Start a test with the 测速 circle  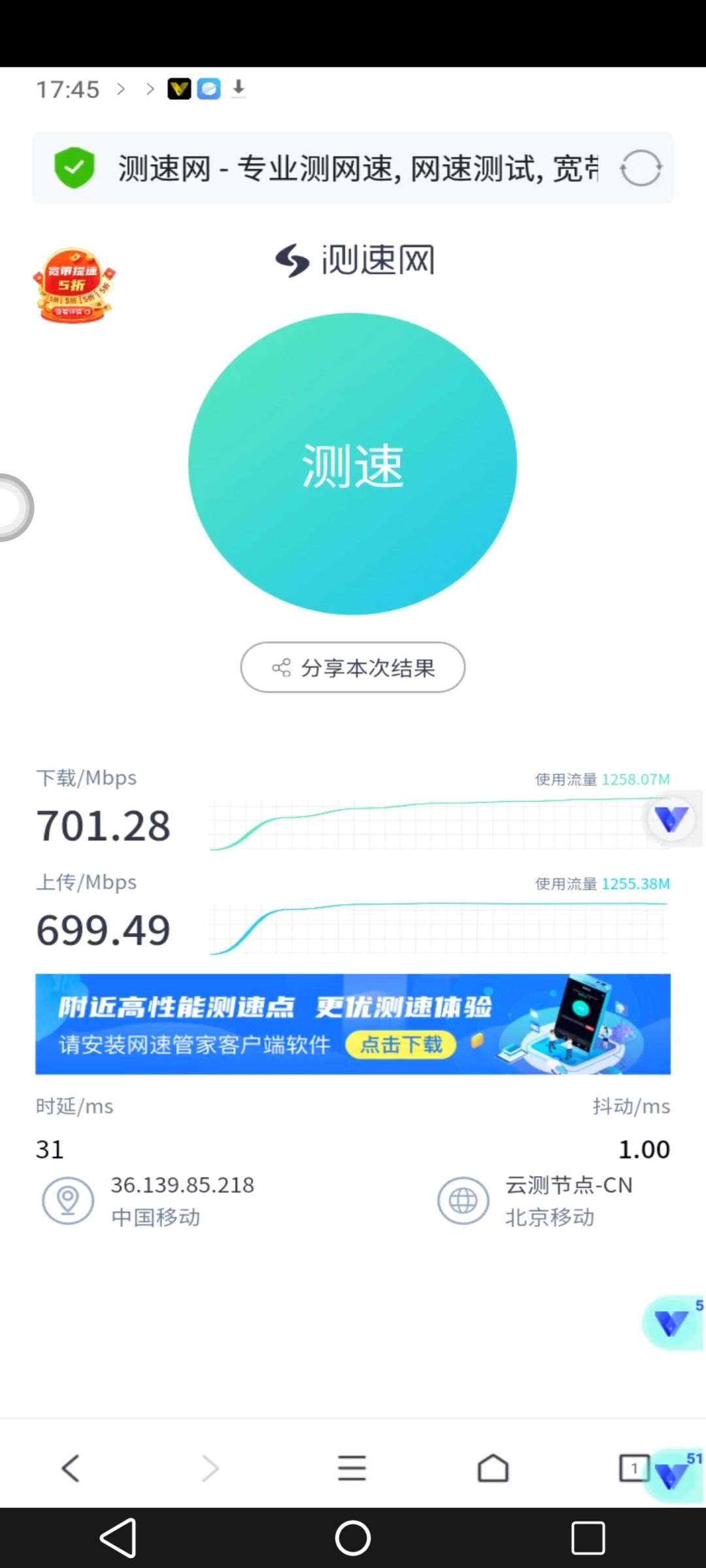[353, 464]
